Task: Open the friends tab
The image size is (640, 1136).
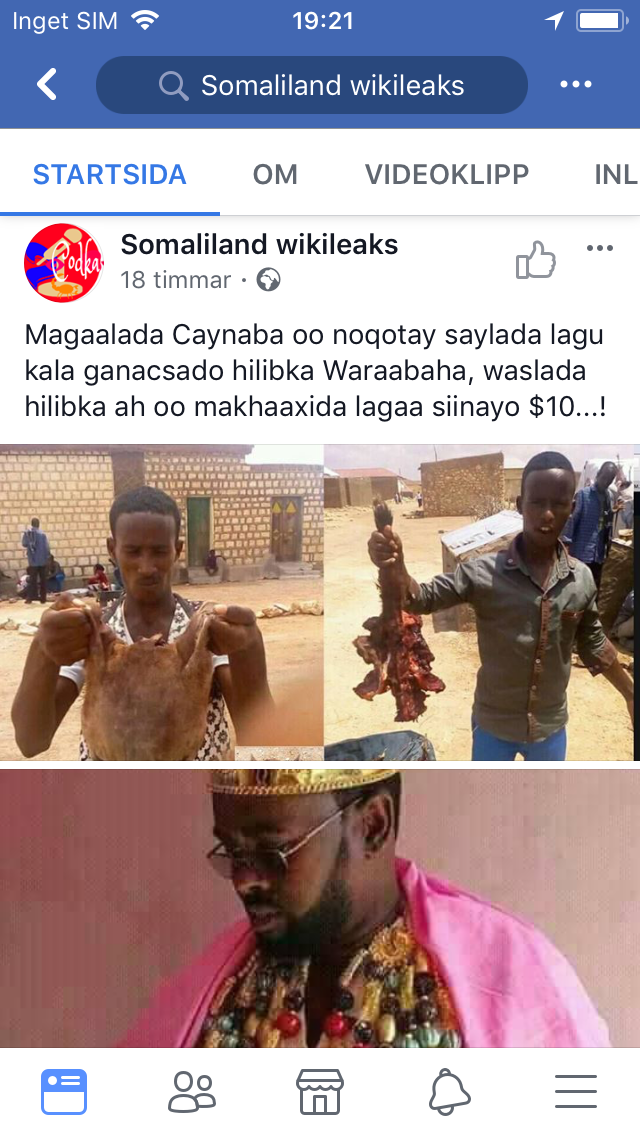Action: coord(191,1091)
